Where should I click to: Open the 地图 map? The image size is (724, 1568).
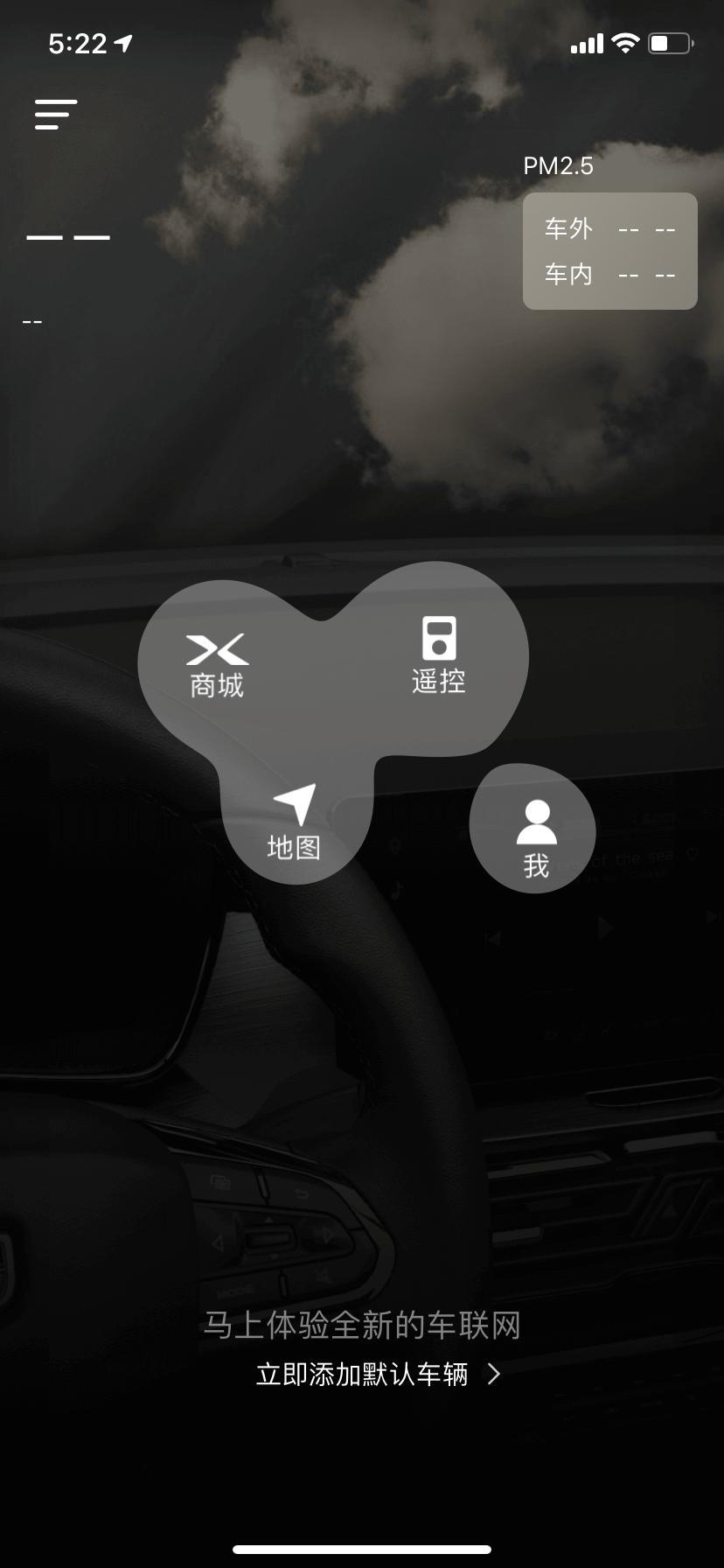[294, 824]
